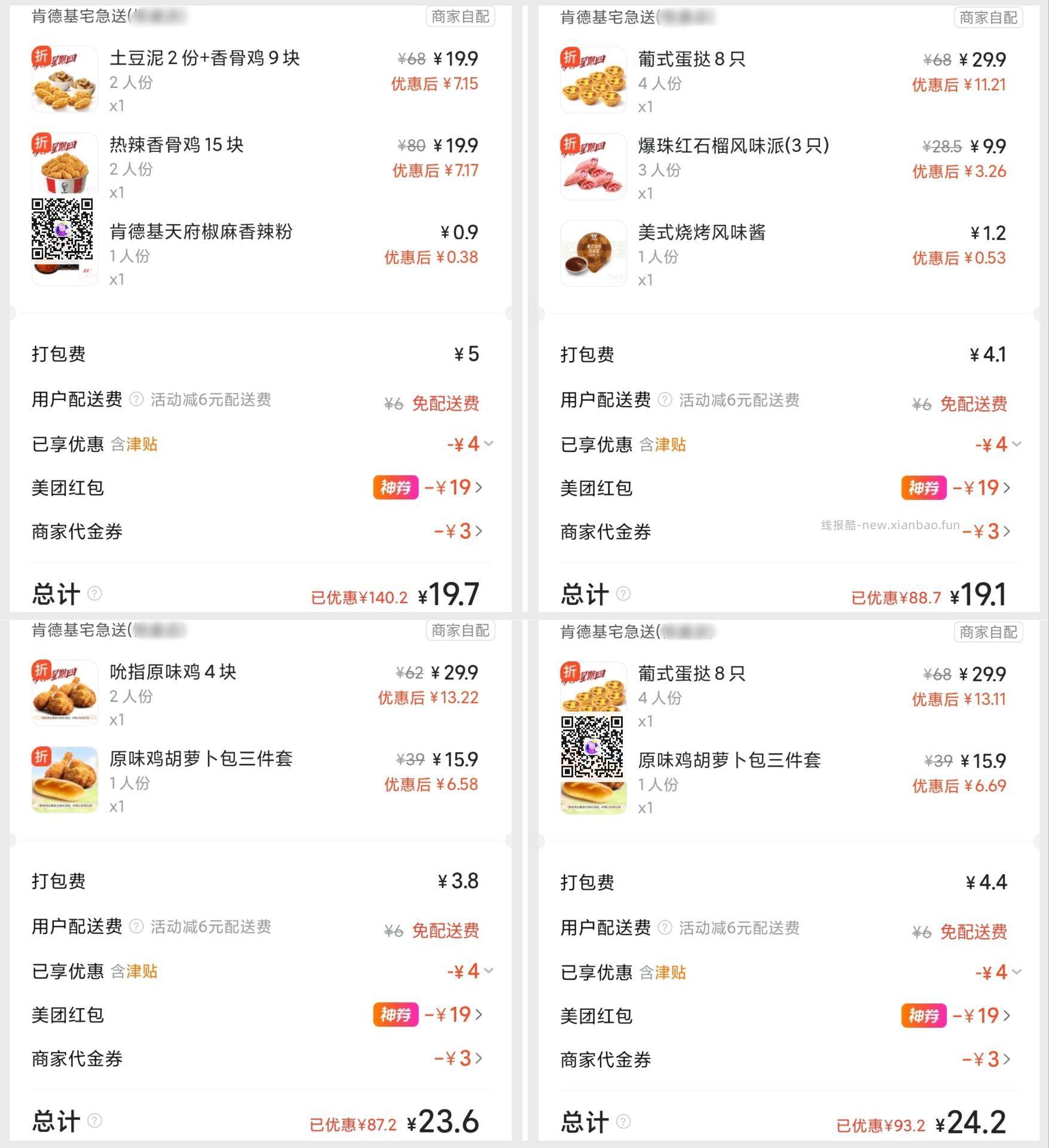Screen dimensions: 1049x1148
Task: Click the 美式烧烤风味酱 sauce thumbnail
Action: 594,254
